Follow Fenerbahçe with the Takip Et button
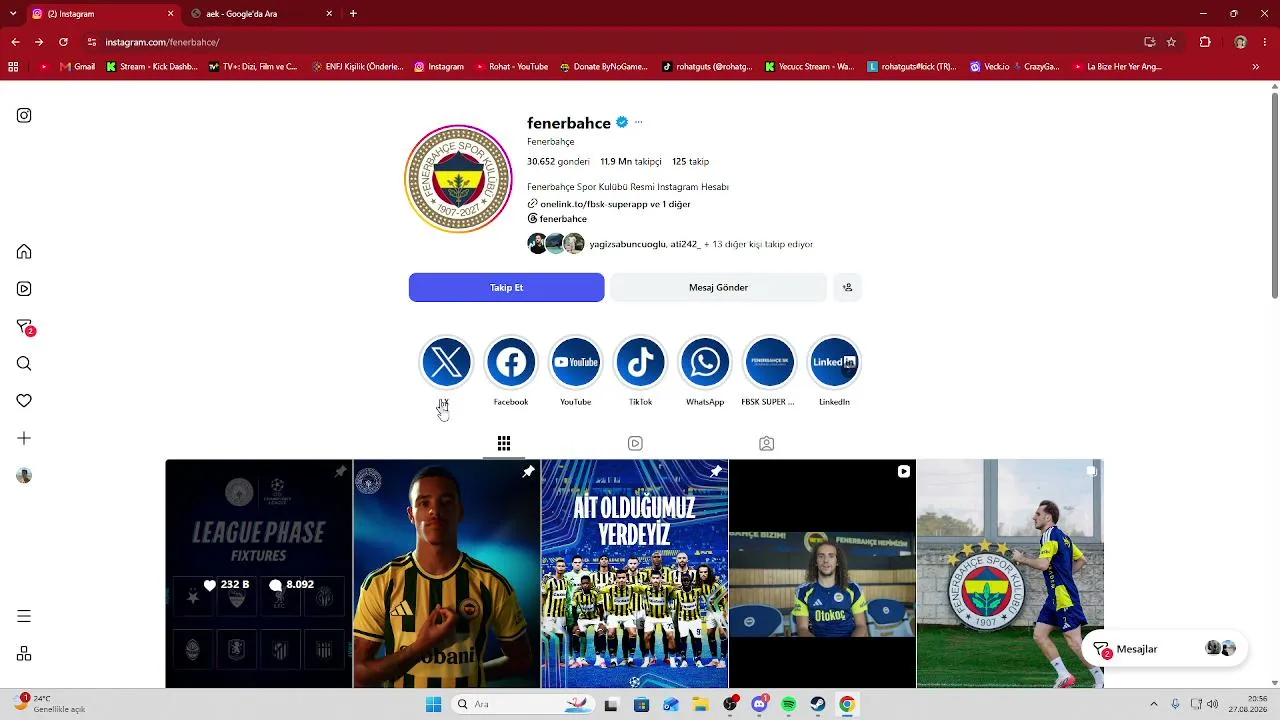This screenshot has width=1280, height=720. (x=506, y=287)
